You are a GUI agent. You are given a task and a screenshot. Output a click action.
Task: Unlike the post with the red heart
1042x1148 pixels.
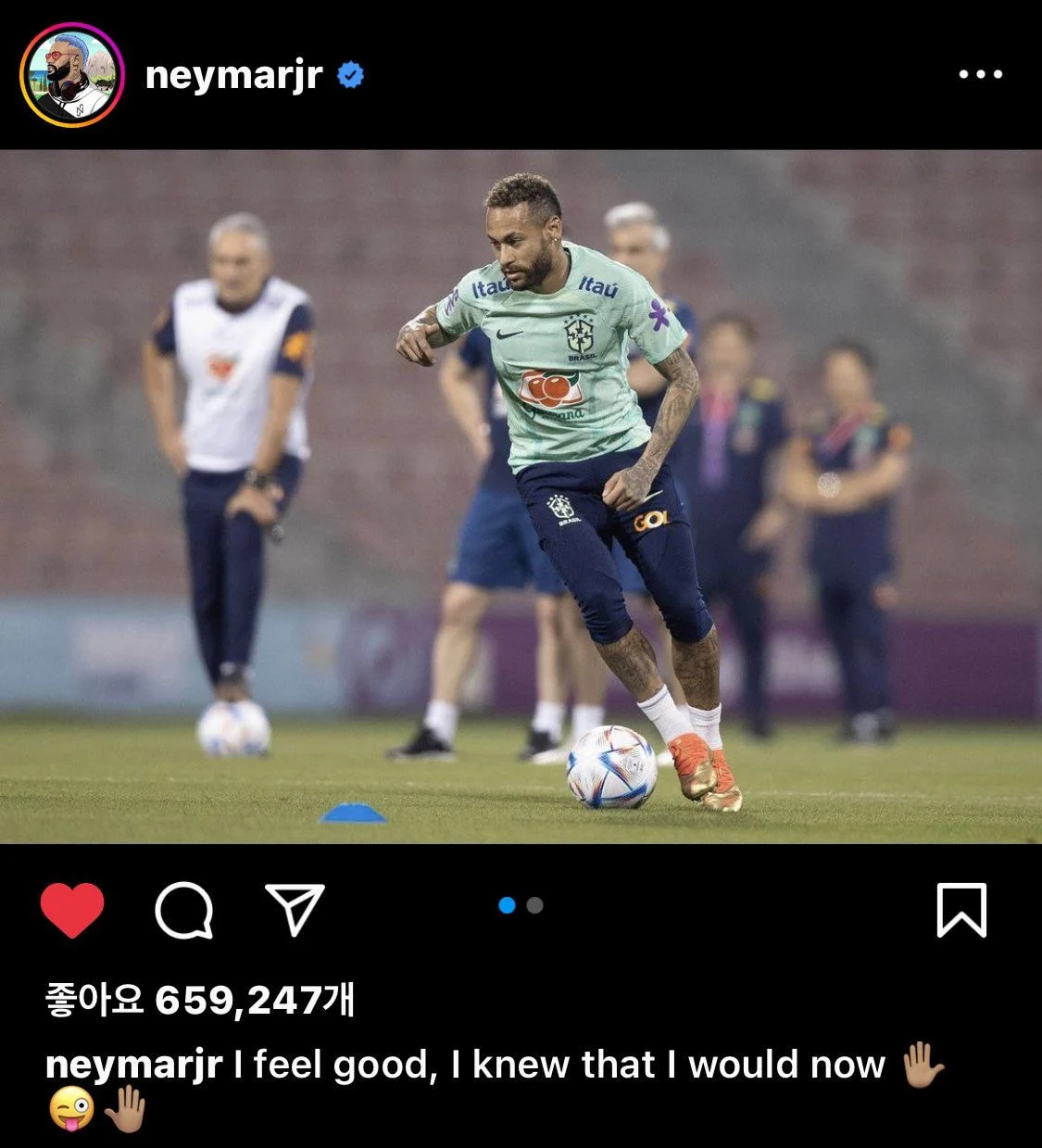pos(72,910)
